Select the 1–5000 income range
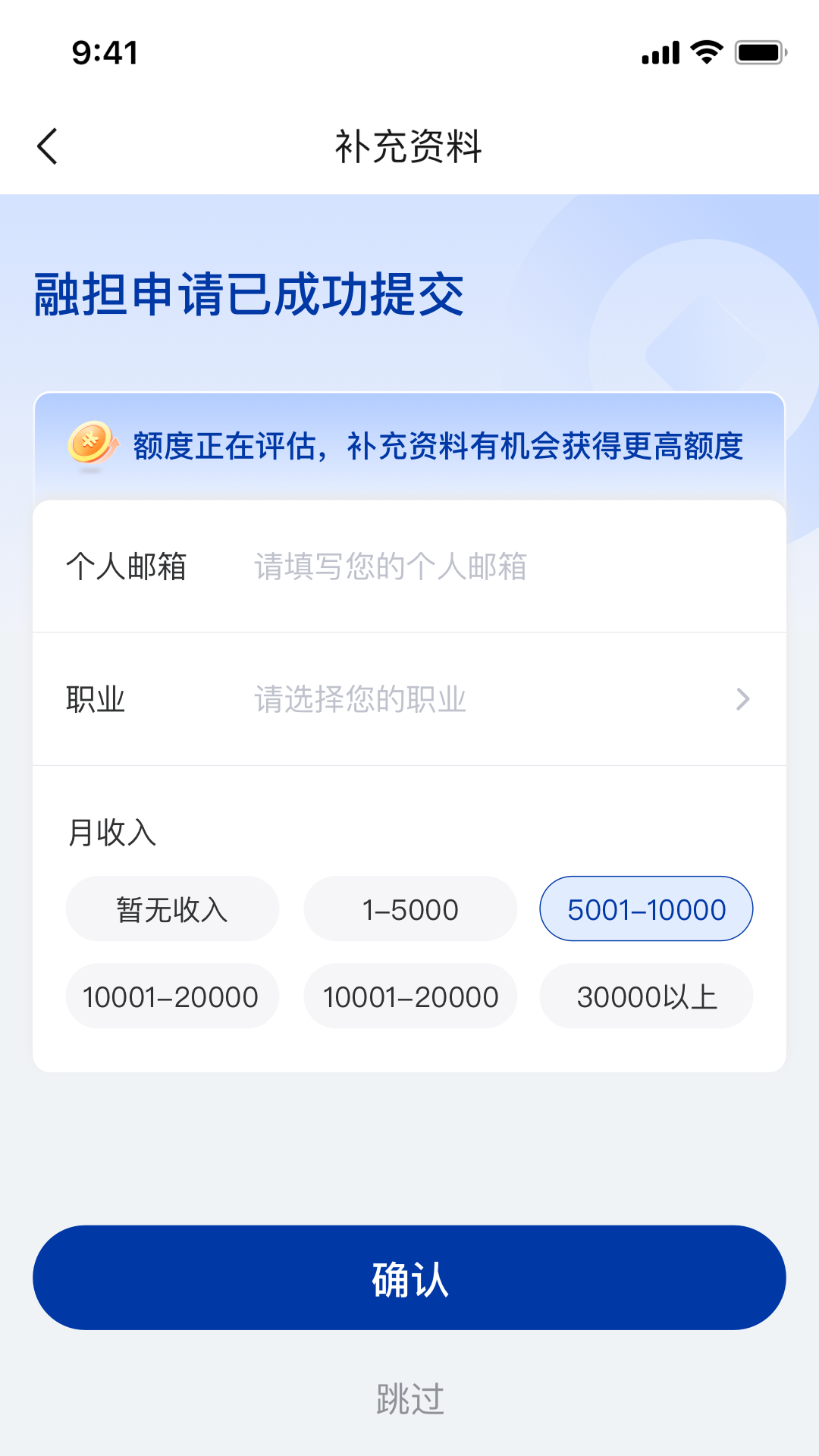 (x=409, y=908)
